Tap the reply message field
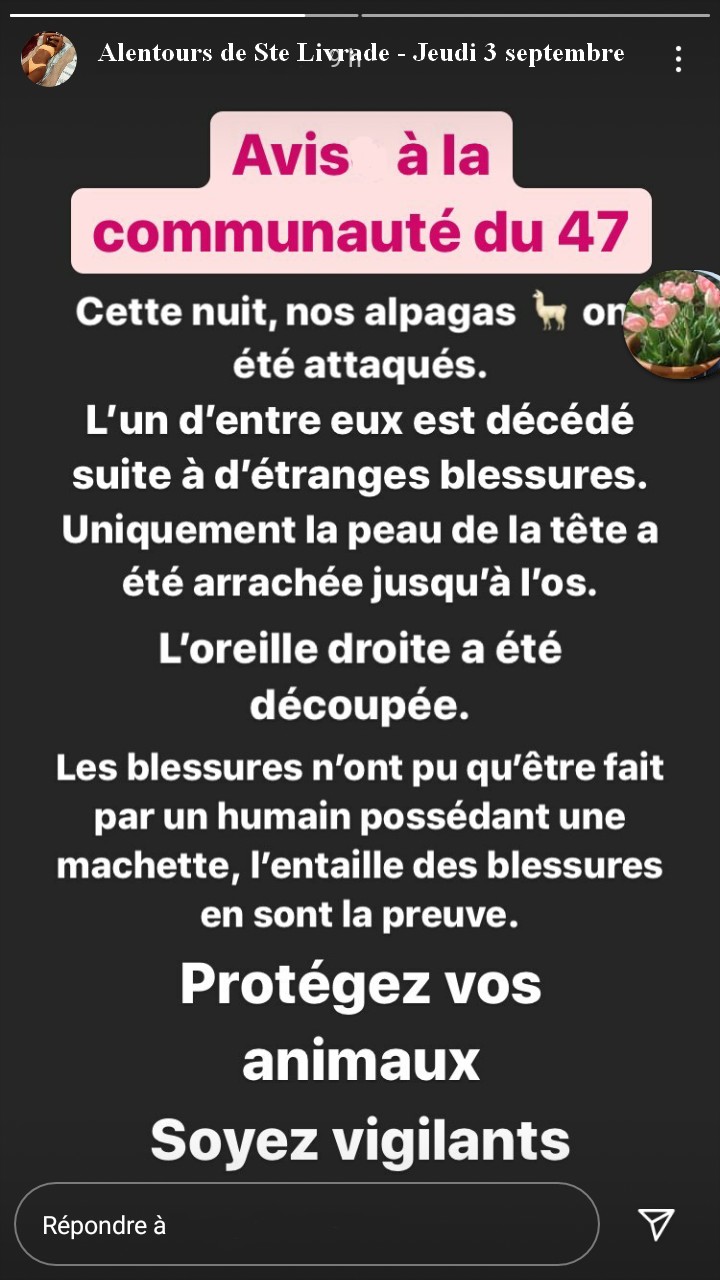This screenshot has height=1280, width=720. point(306,1225)
